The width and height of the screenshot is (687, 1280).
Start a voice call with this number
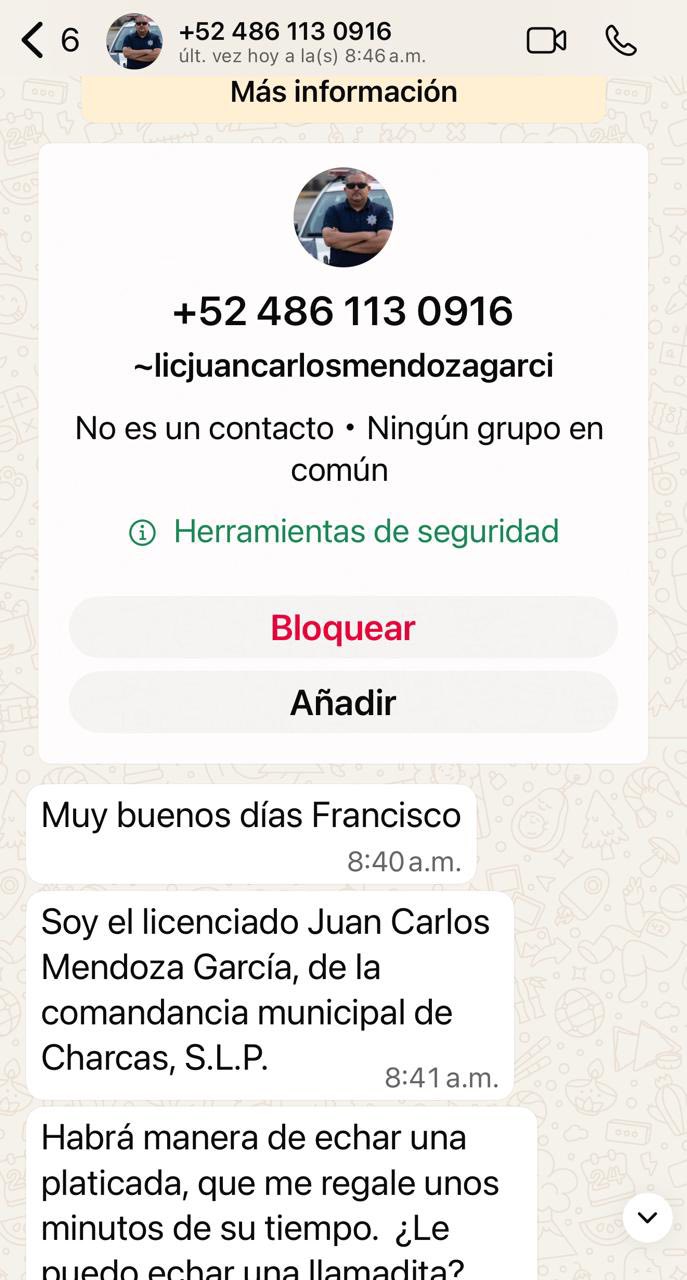(621, 41)
